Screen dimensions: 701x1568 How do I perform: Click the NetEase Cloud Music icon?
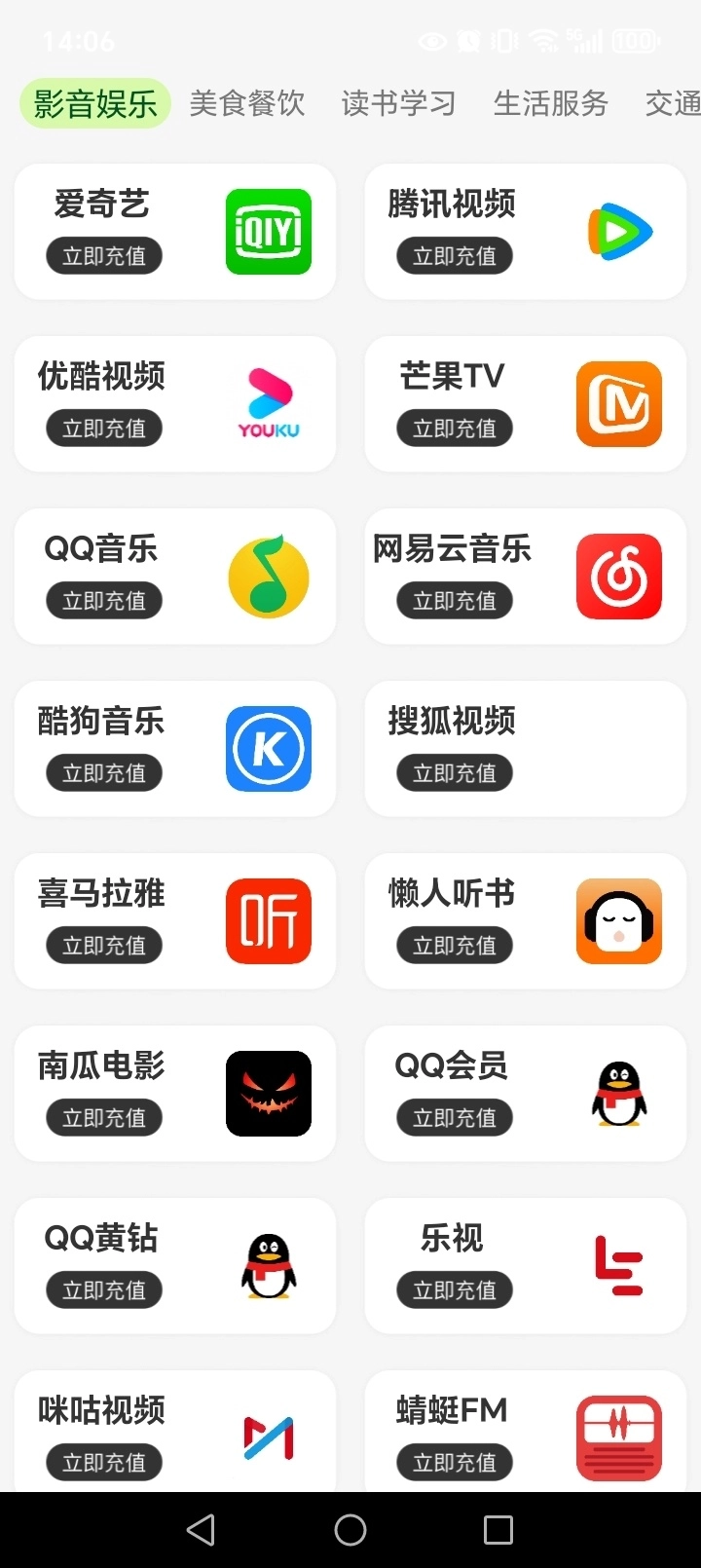tap(618, 576)
